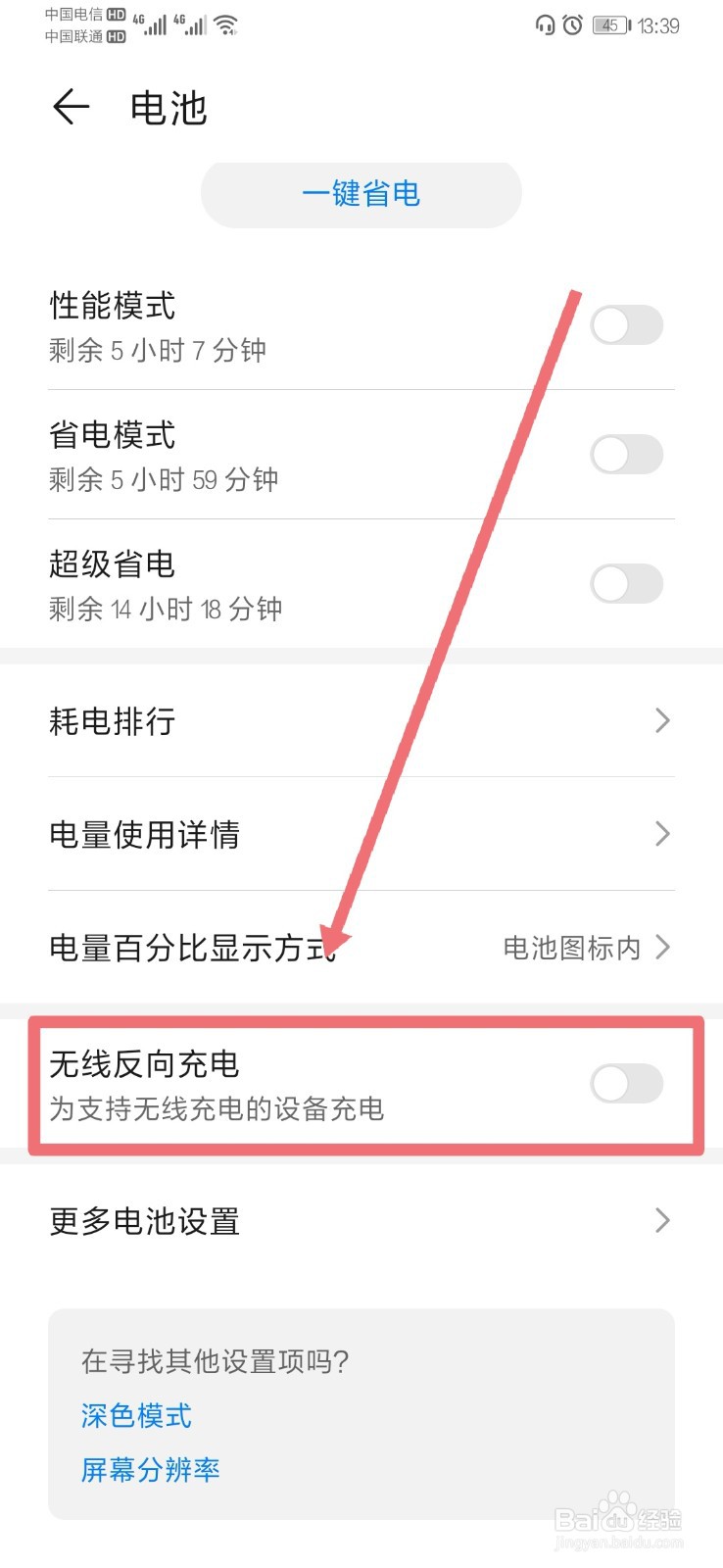Image resolution: width=723 pixels, height=1568 pixels.
Task: Enable 性能模式 (performance mode) switch
Action: [x=626, y=324]
